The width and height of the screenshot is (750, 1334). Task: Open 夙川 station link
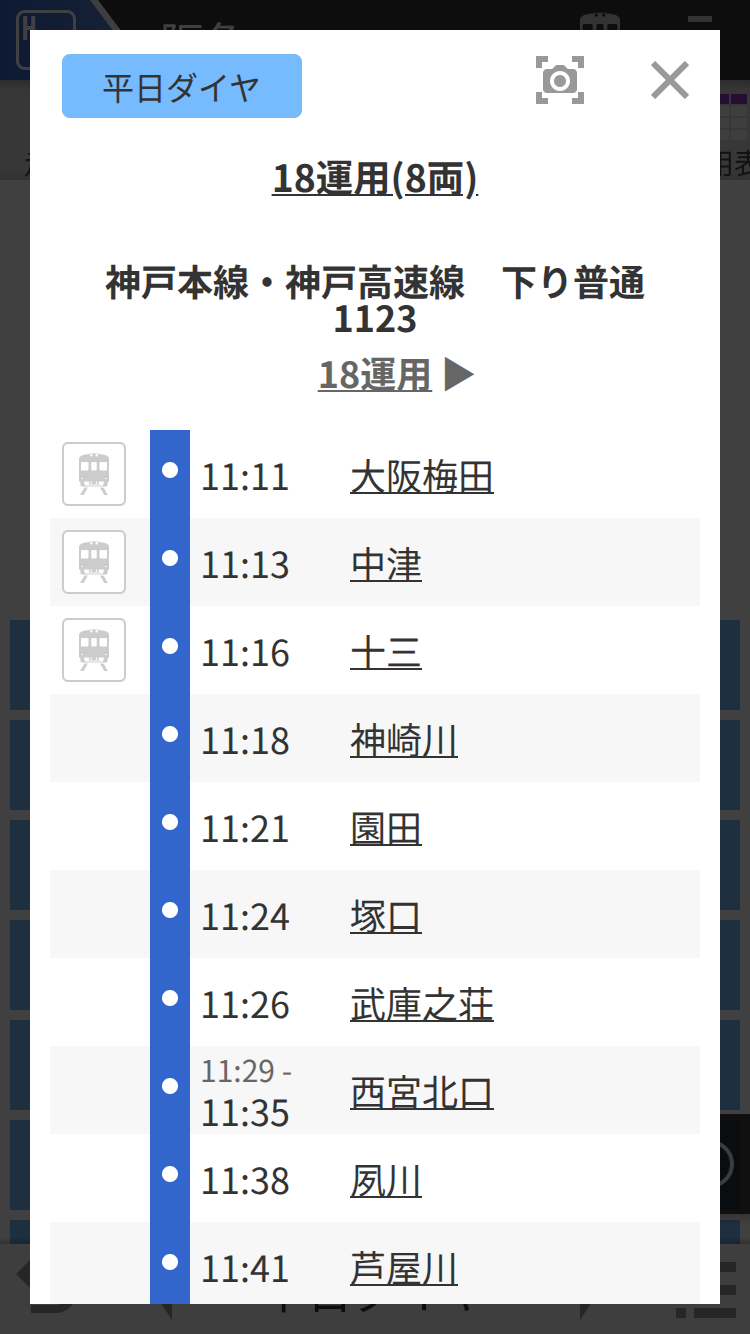tap(386, 1181)
